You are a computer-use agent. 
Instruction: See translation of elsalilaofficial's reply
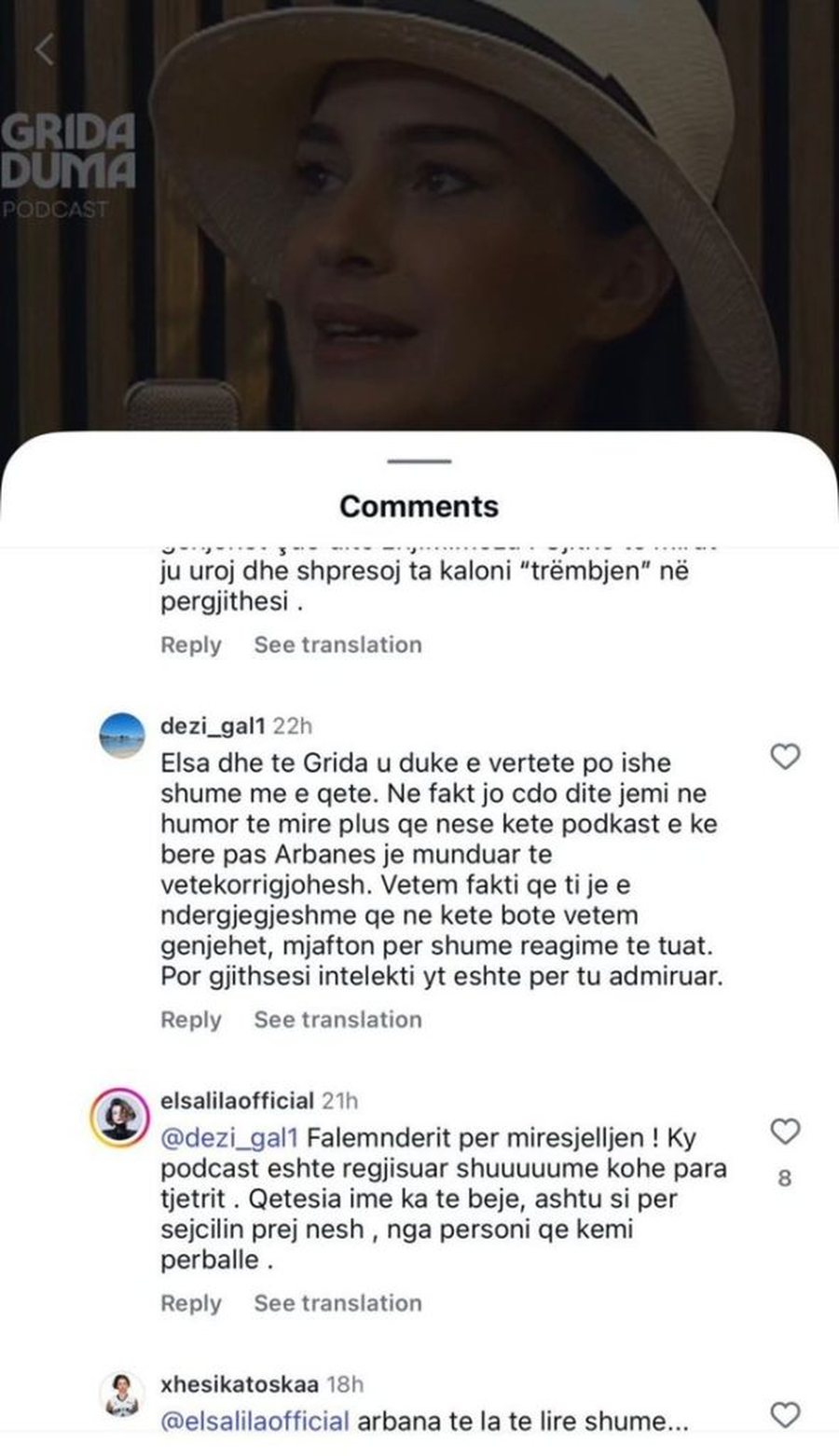[x=337, y=1304]
